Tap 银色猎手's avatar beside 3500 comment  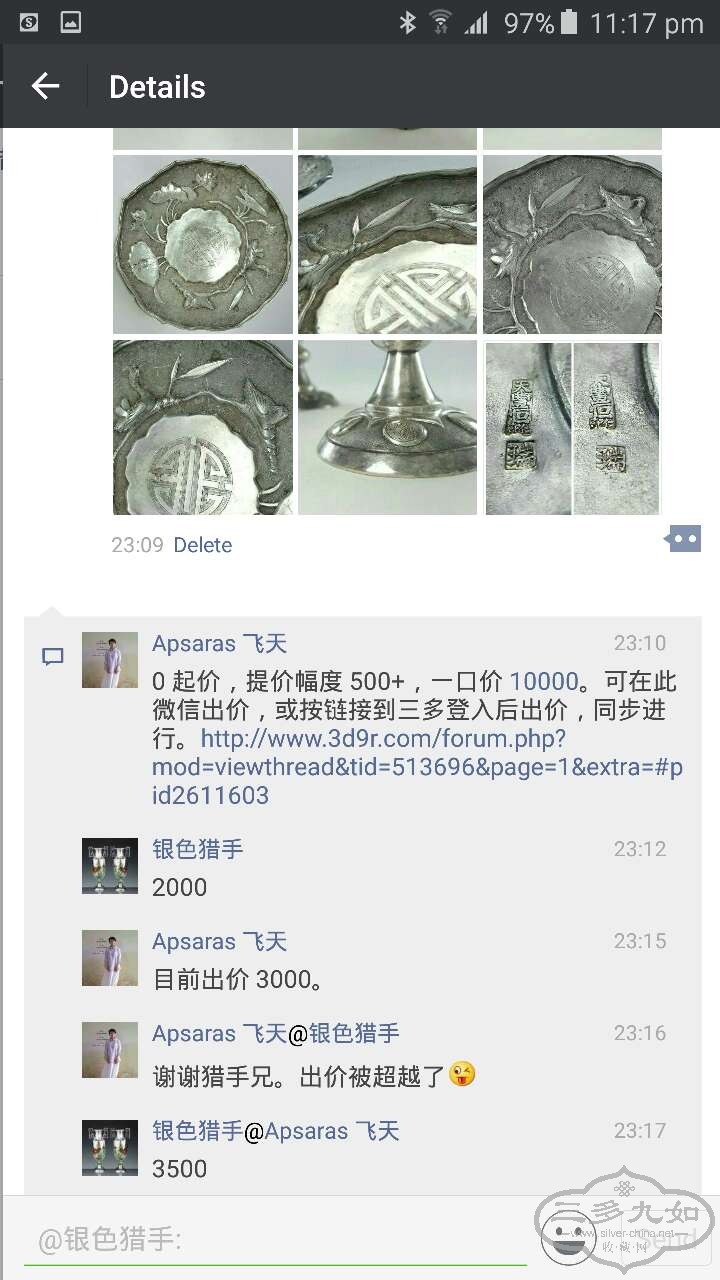[x=109, y=1148]
